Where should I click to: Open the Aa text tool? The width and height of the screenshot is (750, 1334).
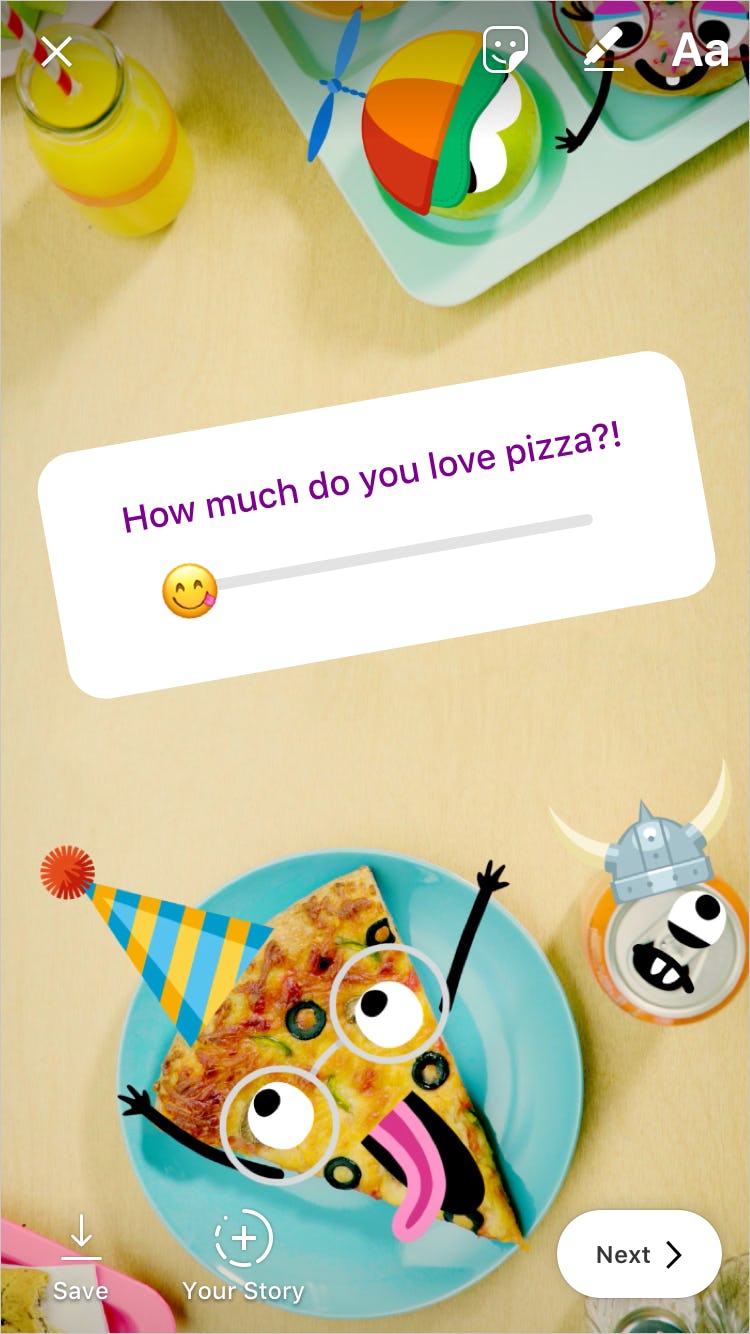pyautogui.click(x=700, y=51)
